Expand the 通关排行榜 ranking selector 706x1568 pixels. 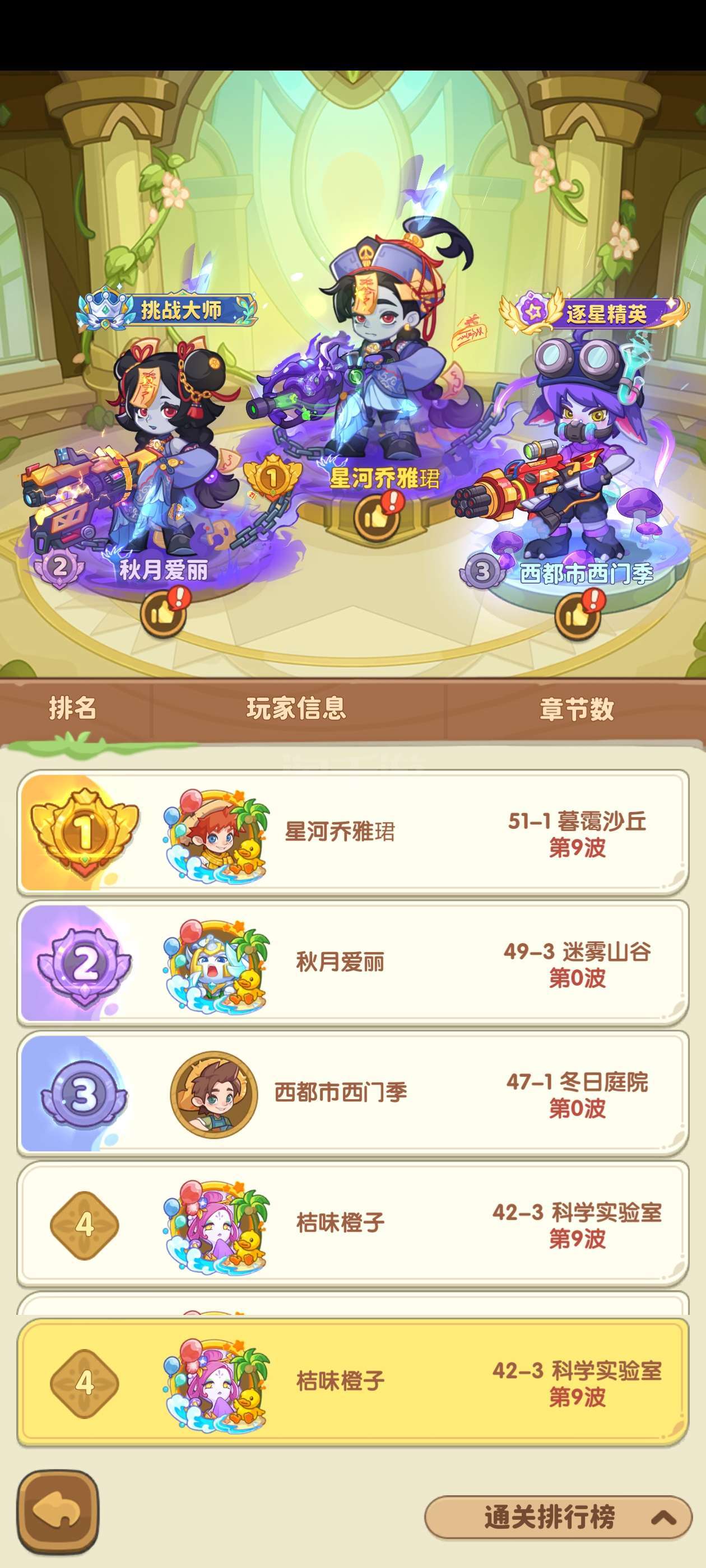coord(558,1517)
